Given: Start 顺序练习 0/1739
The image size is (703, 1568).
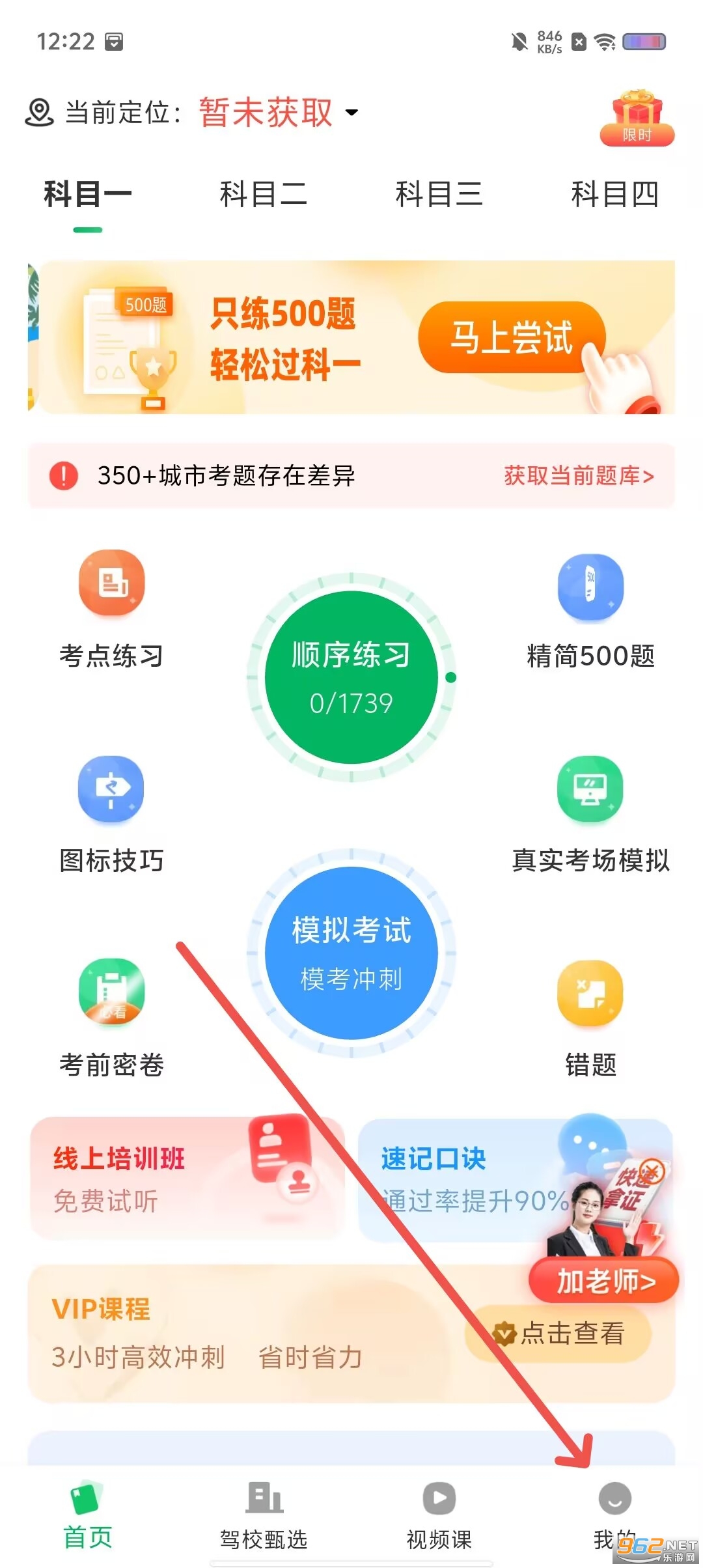Looking at the screenshot, I should point(351,677).
